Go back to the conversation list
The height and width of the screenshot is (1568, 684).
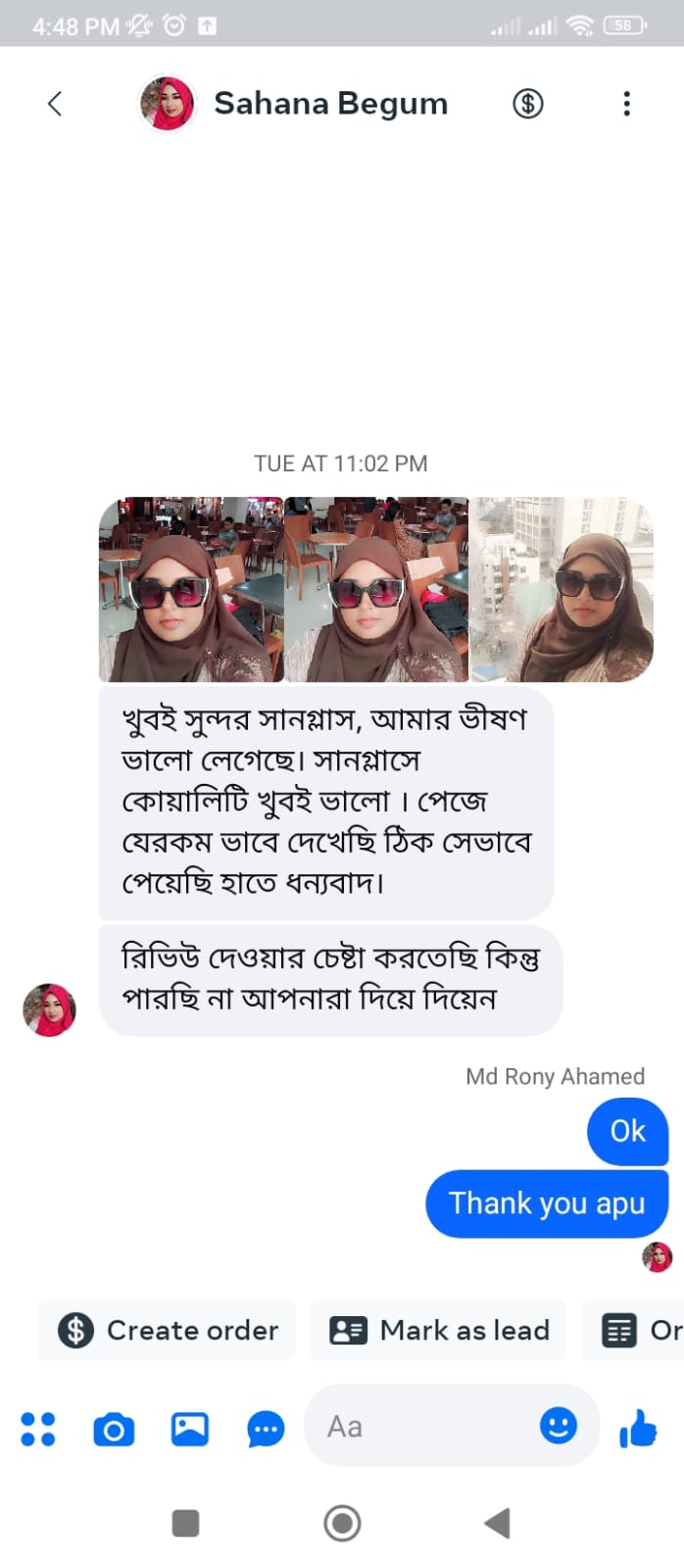[55, 104]
